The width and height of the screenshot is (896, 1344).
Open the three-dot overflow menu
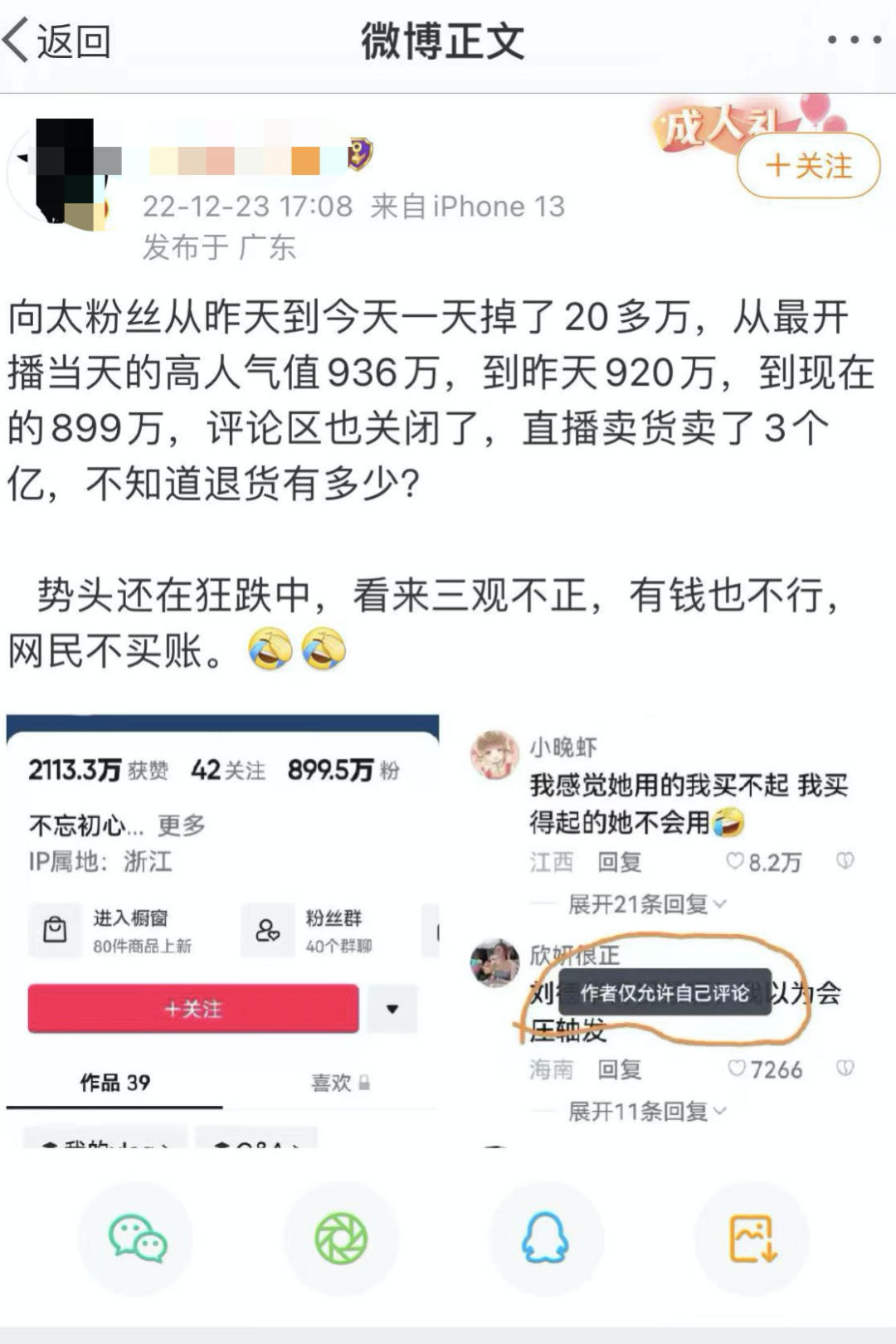click(x=854, y=40)
